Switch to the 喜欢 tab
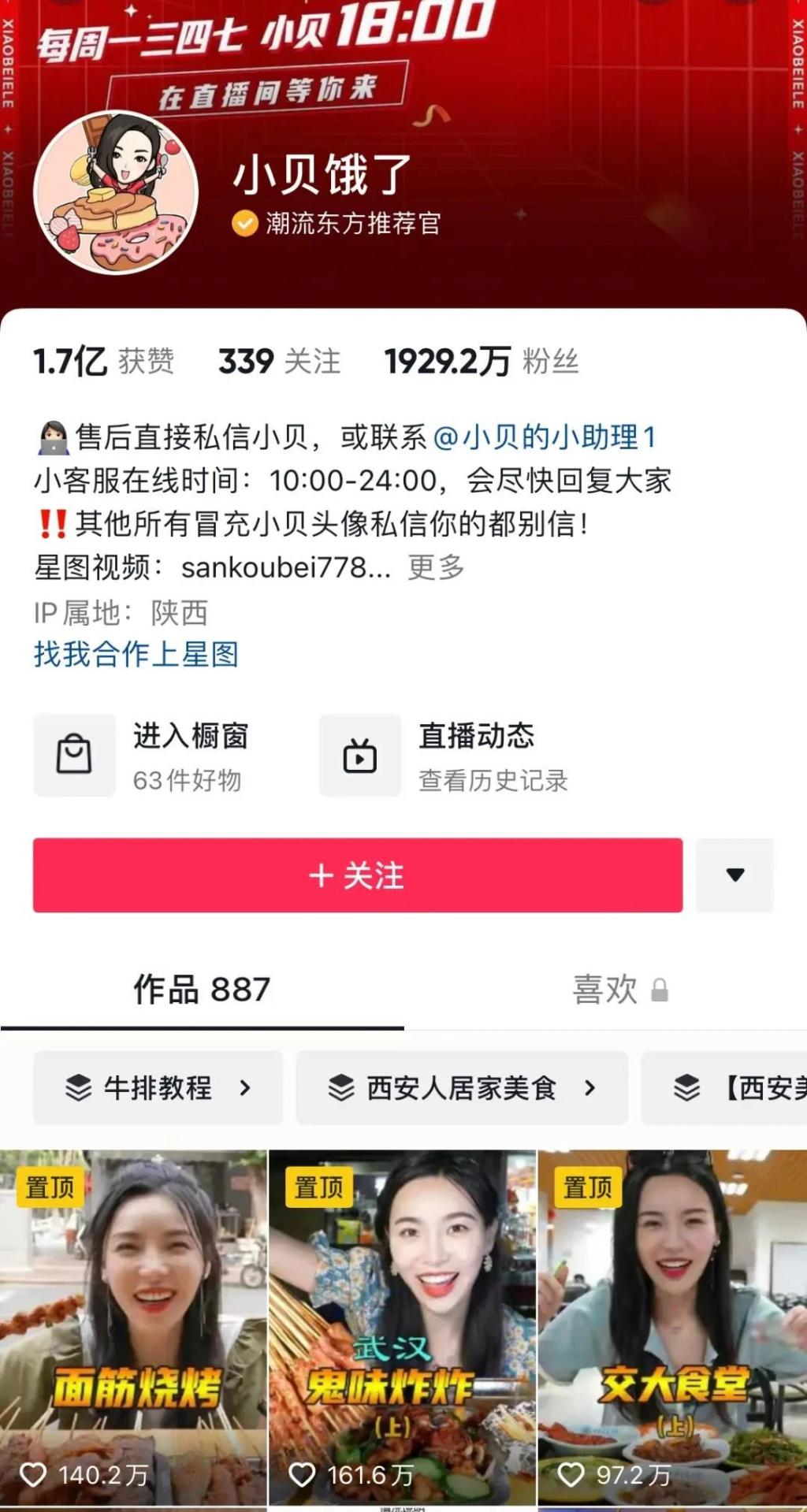Screen dimensions: 807x1512 click(x=619, y=990)
